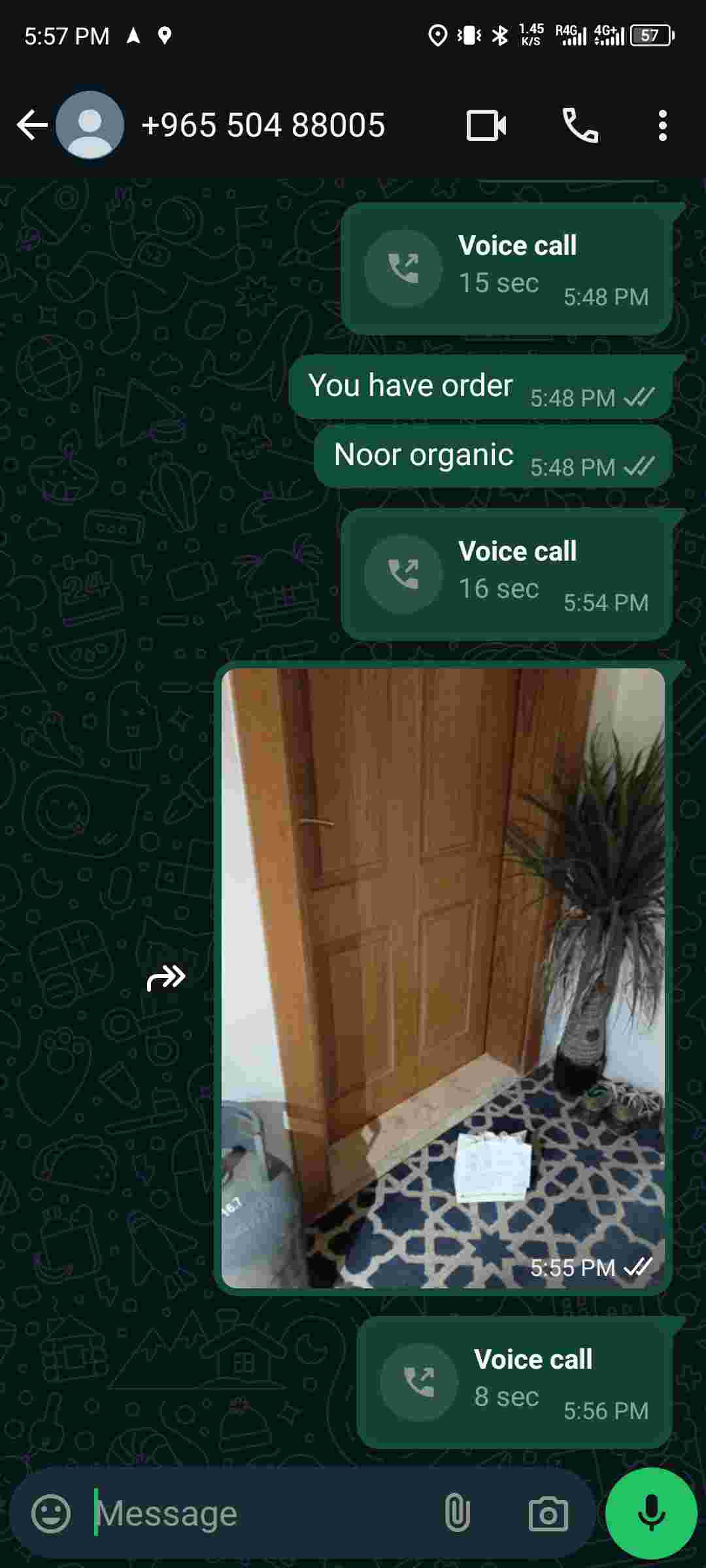Call back from the 16 sec voice call

[403, 574]
